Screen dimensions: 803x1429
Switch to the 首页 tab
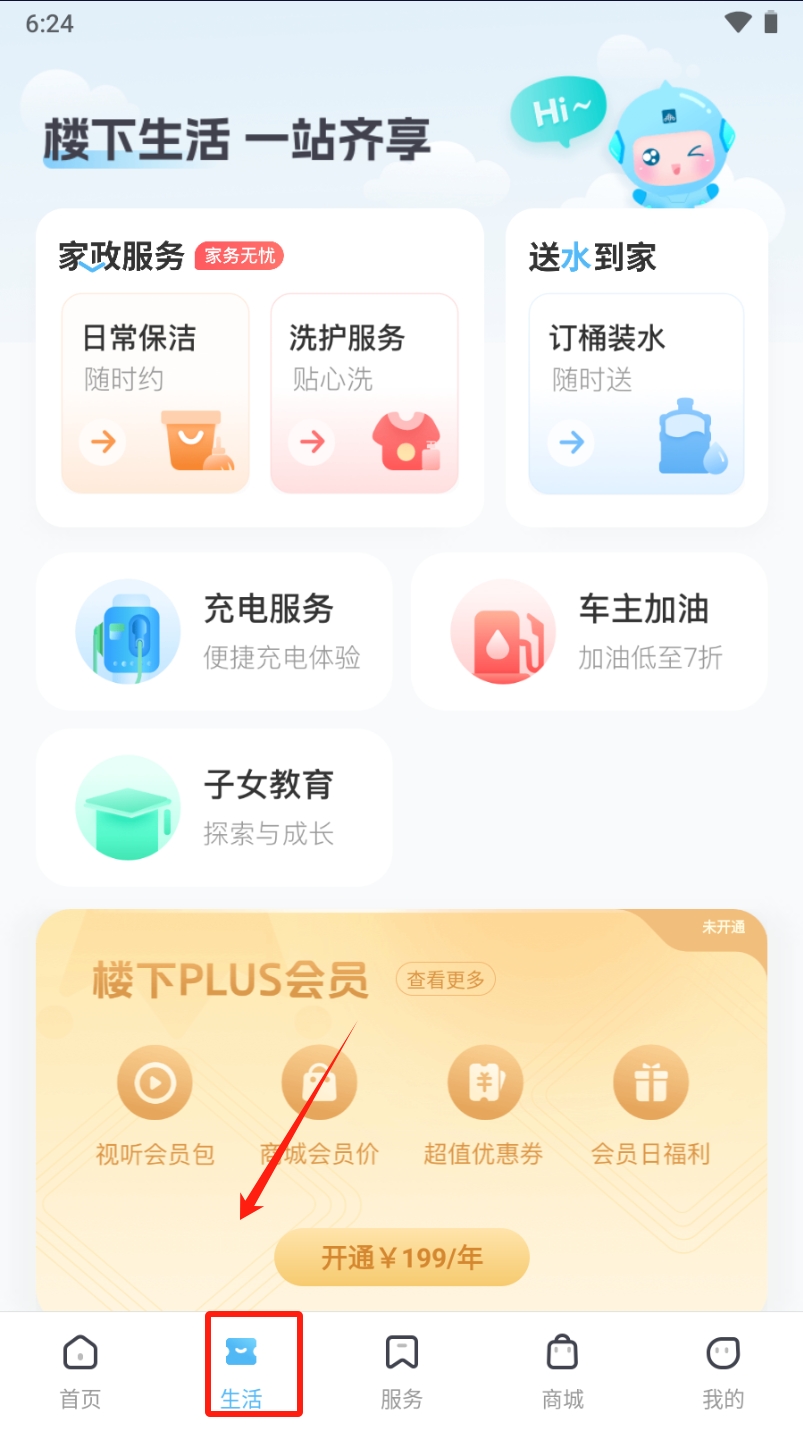pos(80,1372)
